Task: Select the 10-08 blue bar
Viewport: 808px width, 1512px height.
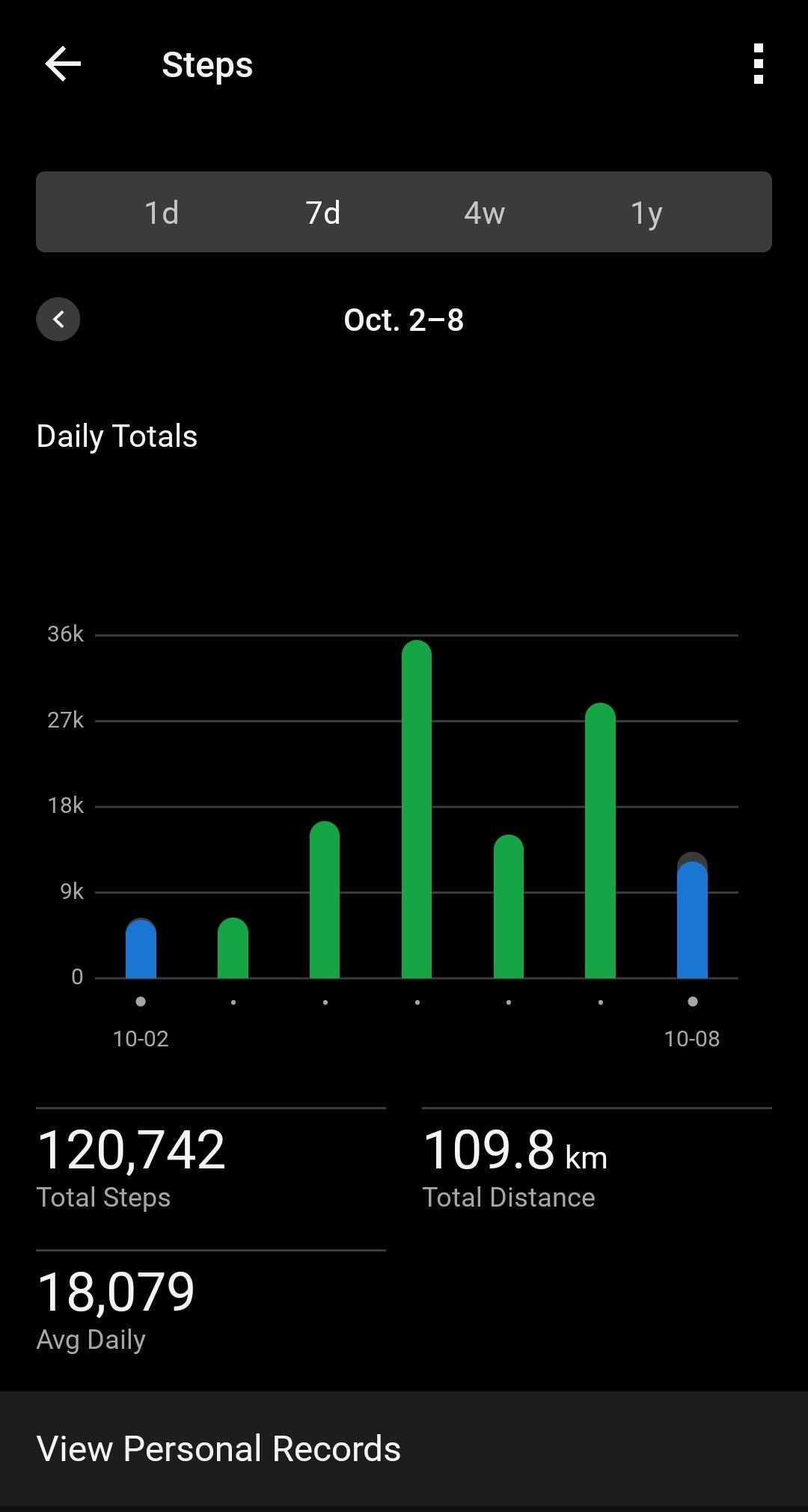Action: click(x=692, y=920)
